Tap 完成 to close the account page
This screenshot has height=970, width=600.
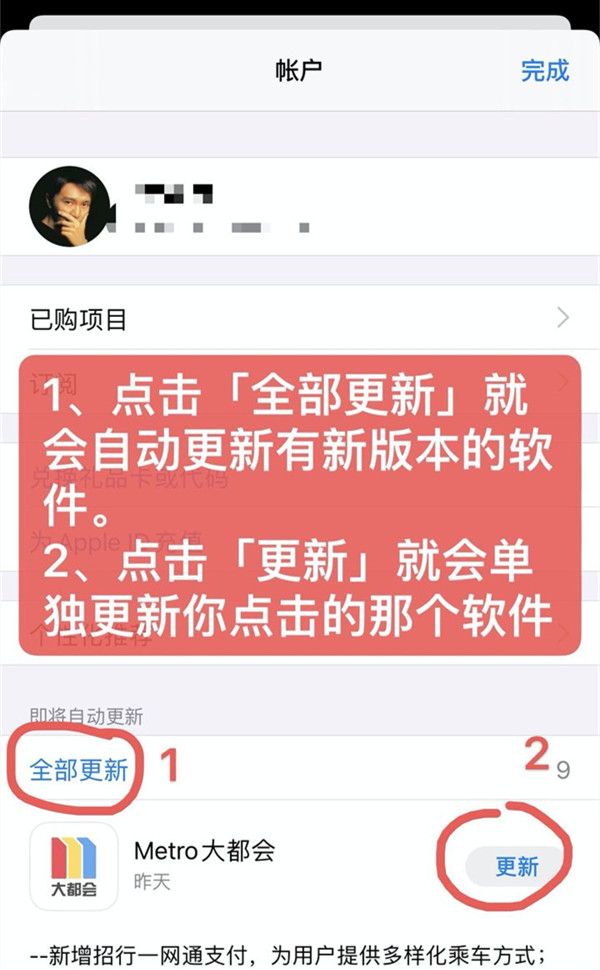[x=544, y=71]
